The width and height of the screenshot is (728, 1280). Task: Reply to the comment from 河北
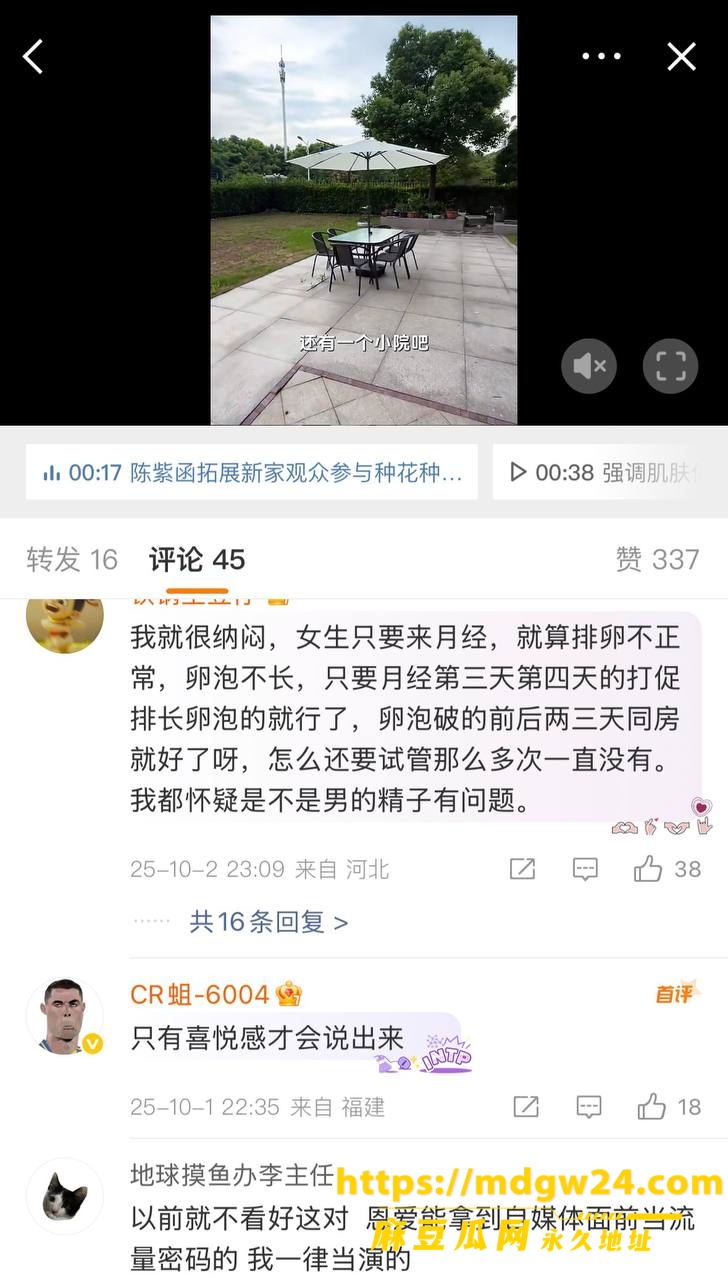click(x=585, y=869)
